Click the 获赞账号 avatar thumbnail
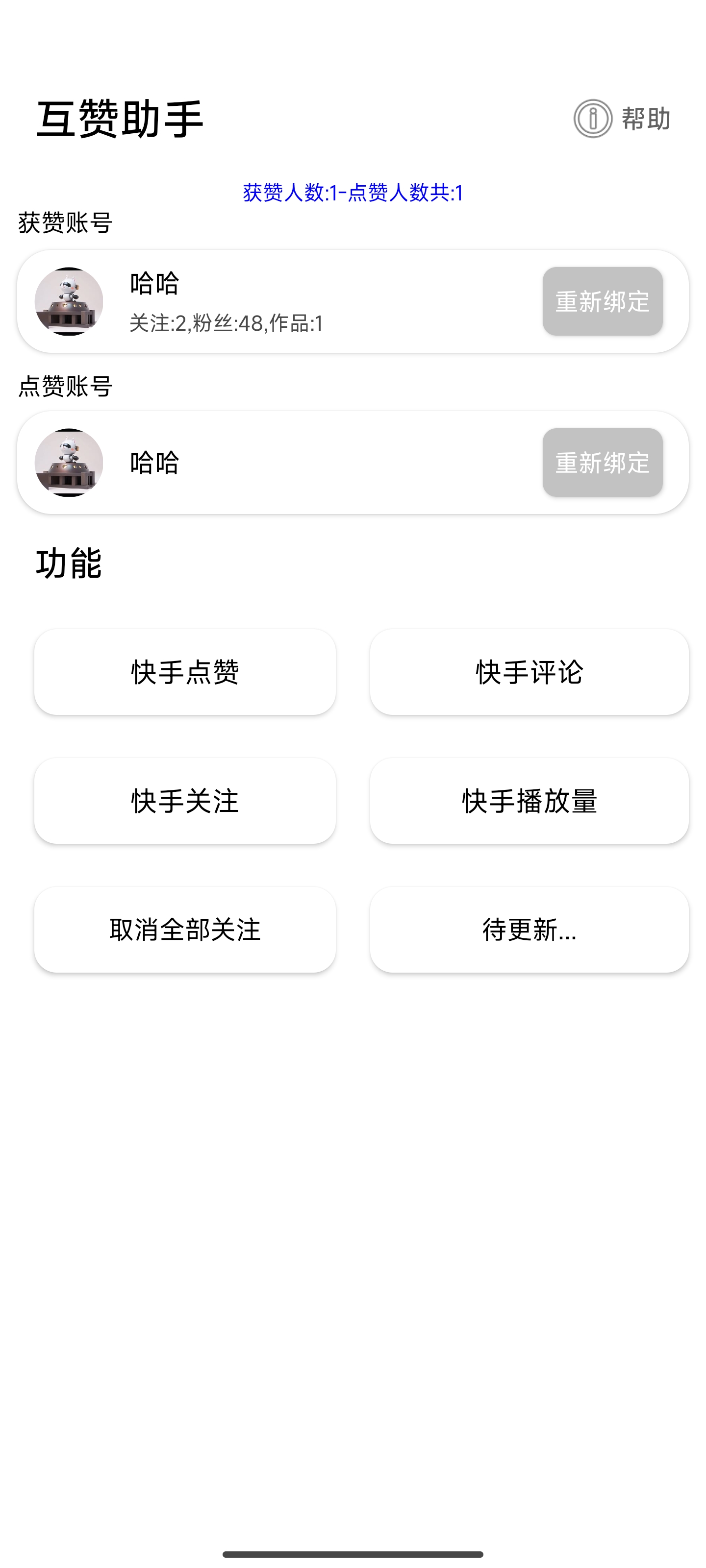Screen dimensions: 706x1568 tap(70, 301)
